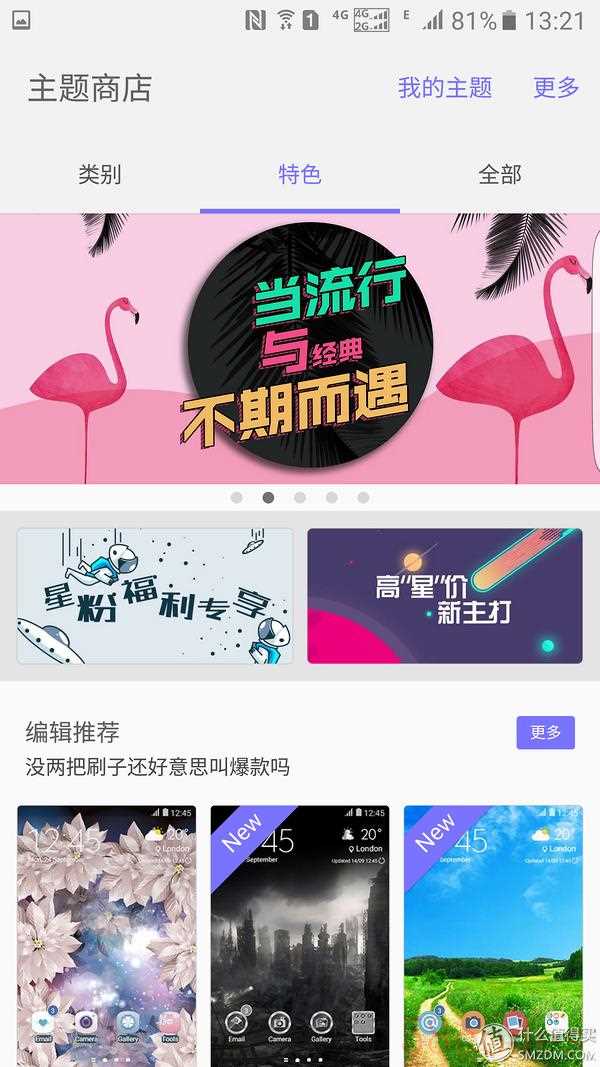Tap the 更多 button beside 编辑推荐
Viewport: 600px width, 1067px height.
pyautogui.click(x=545, y=732)
